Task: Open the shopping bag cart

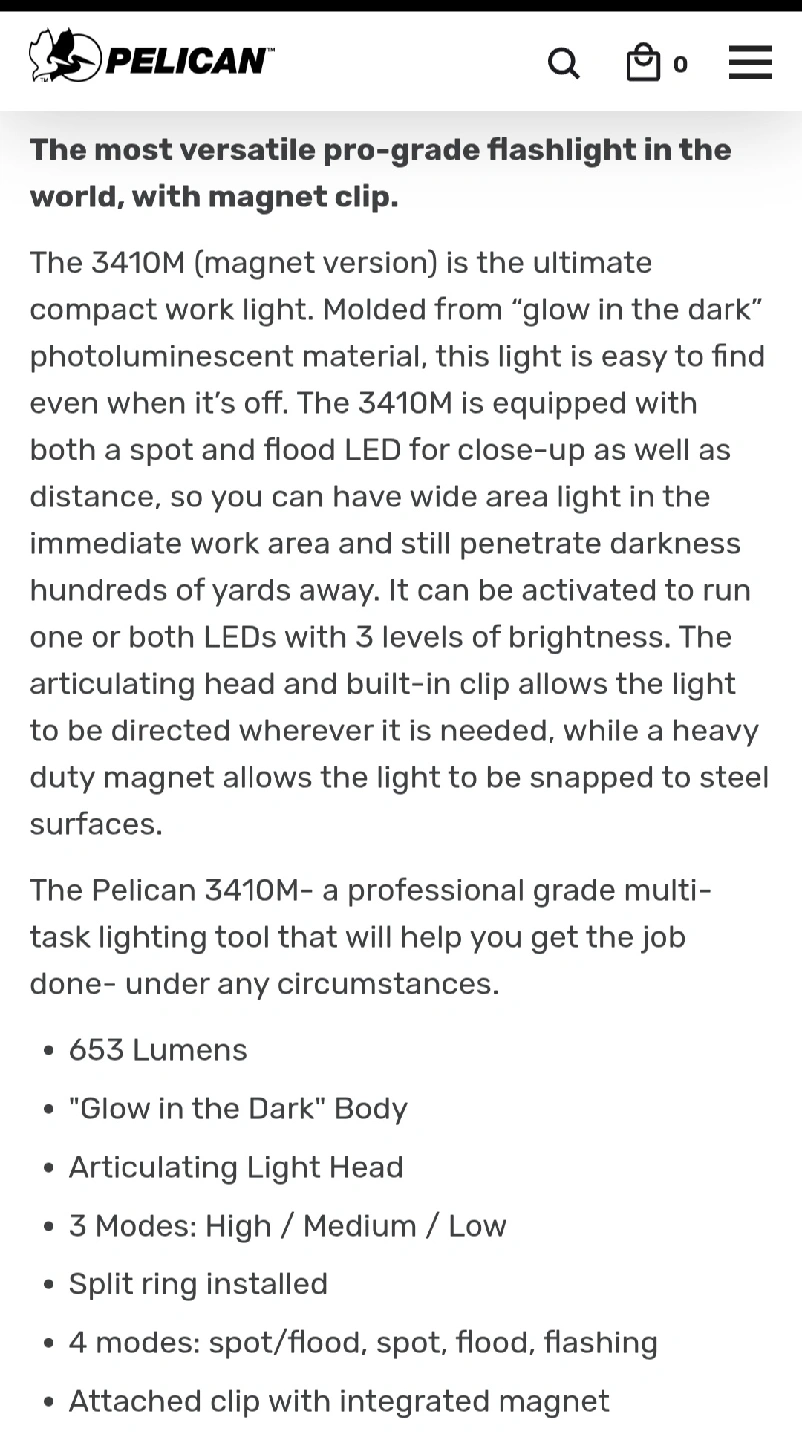Action: pyautogui.click(x=645, y=63)
